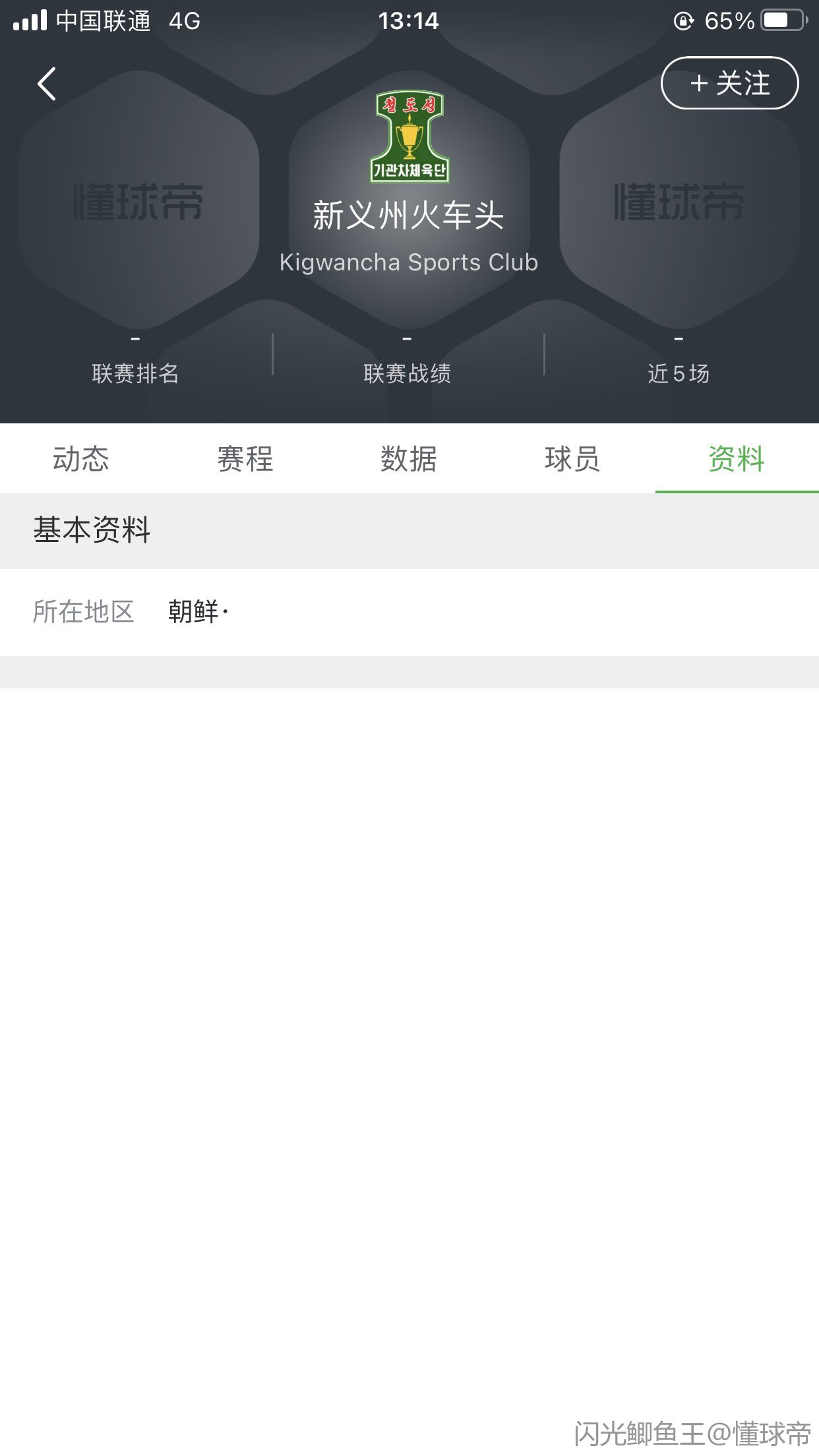Tap the 资料 info tab
Screen dimensions: 819x1456
pos(737,459)
